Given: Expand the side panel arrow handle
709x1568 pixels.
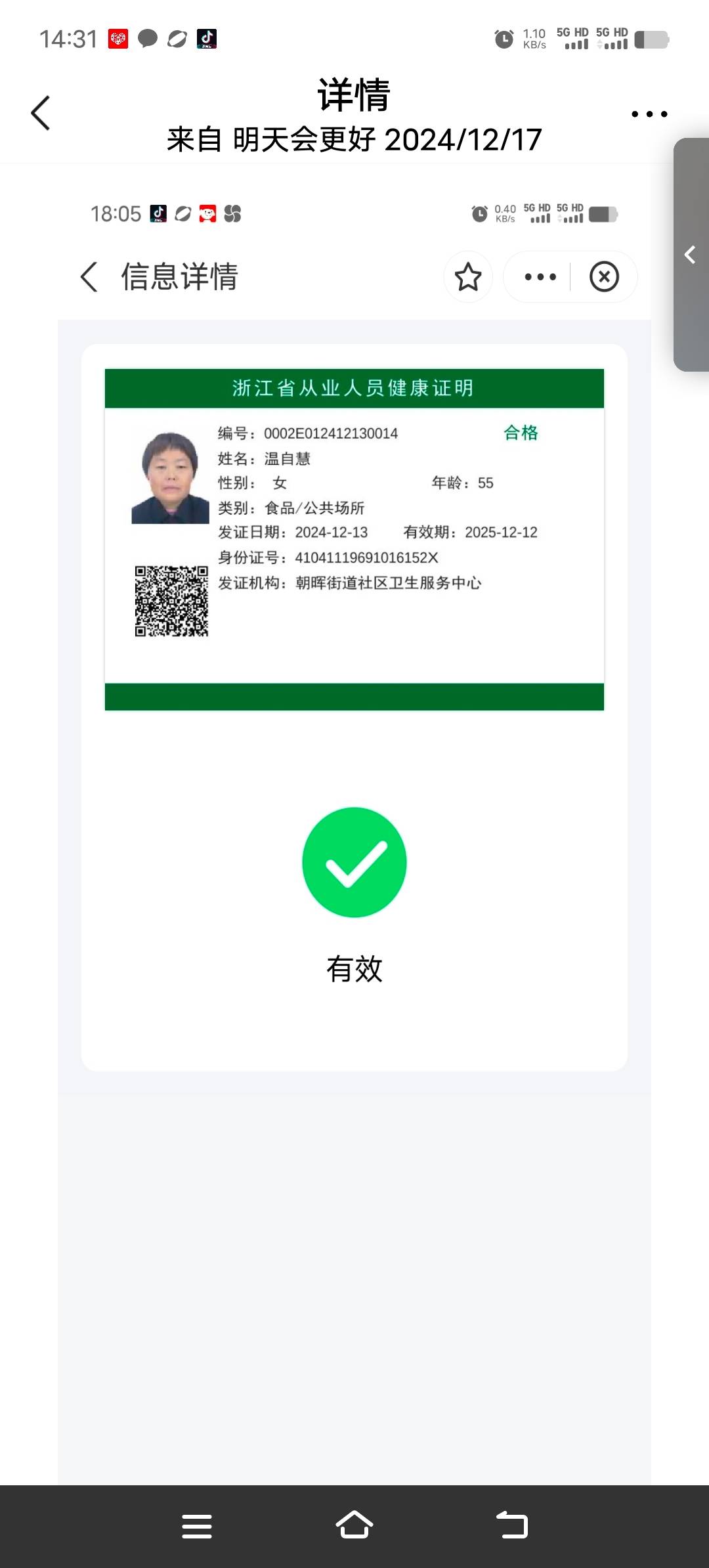Looking at the screenshot, I should [690, 255].
